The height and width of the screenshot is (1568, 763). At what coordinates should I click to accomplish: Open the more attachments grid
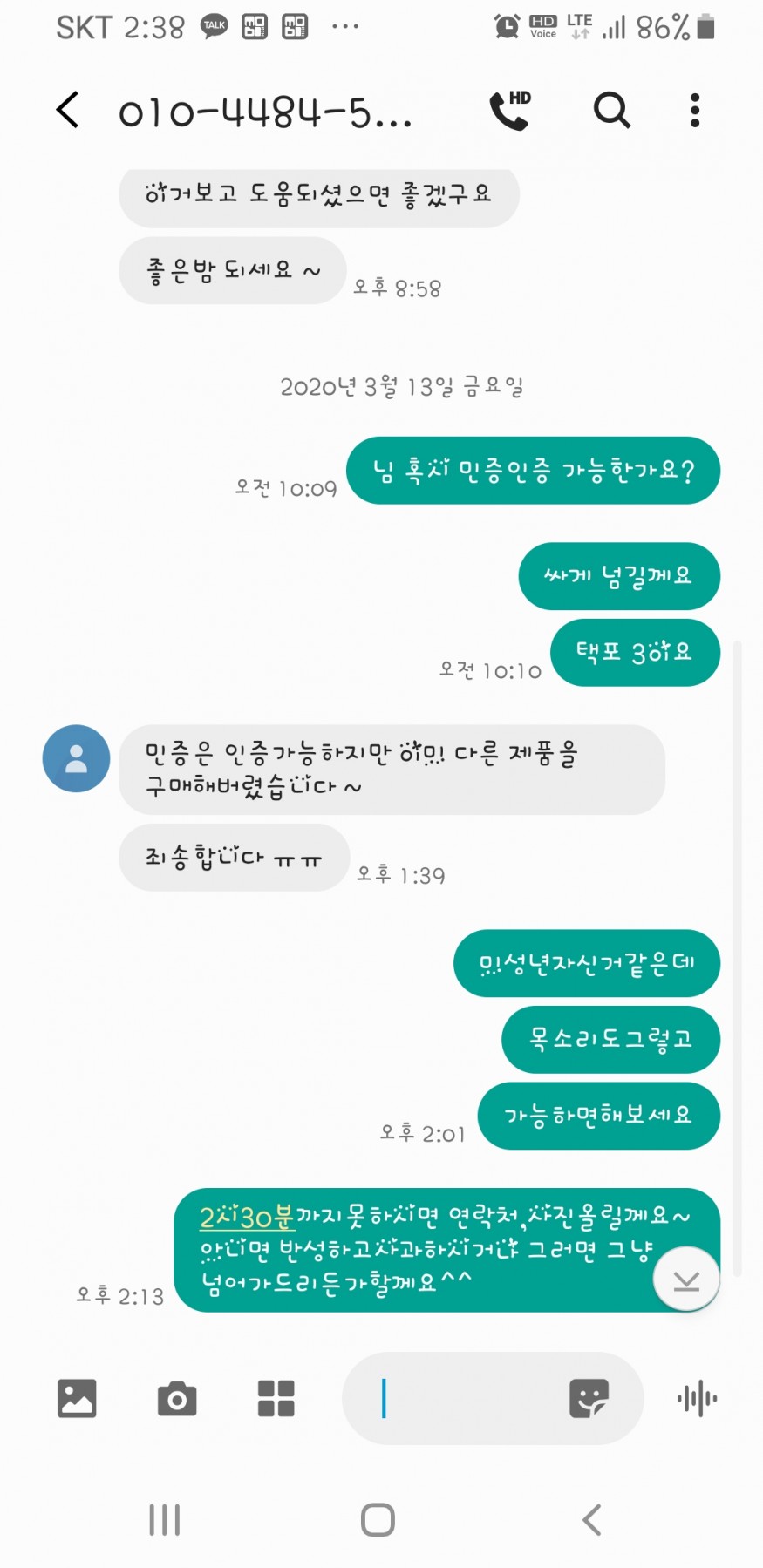pos(276,1399)
